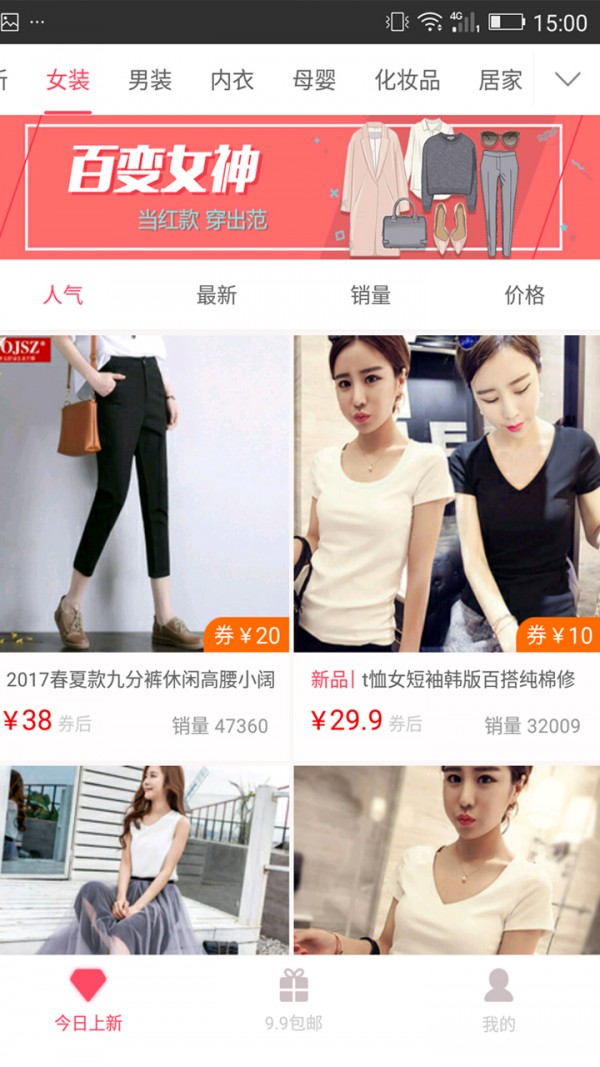Sort products by 人气

point(63,295)
